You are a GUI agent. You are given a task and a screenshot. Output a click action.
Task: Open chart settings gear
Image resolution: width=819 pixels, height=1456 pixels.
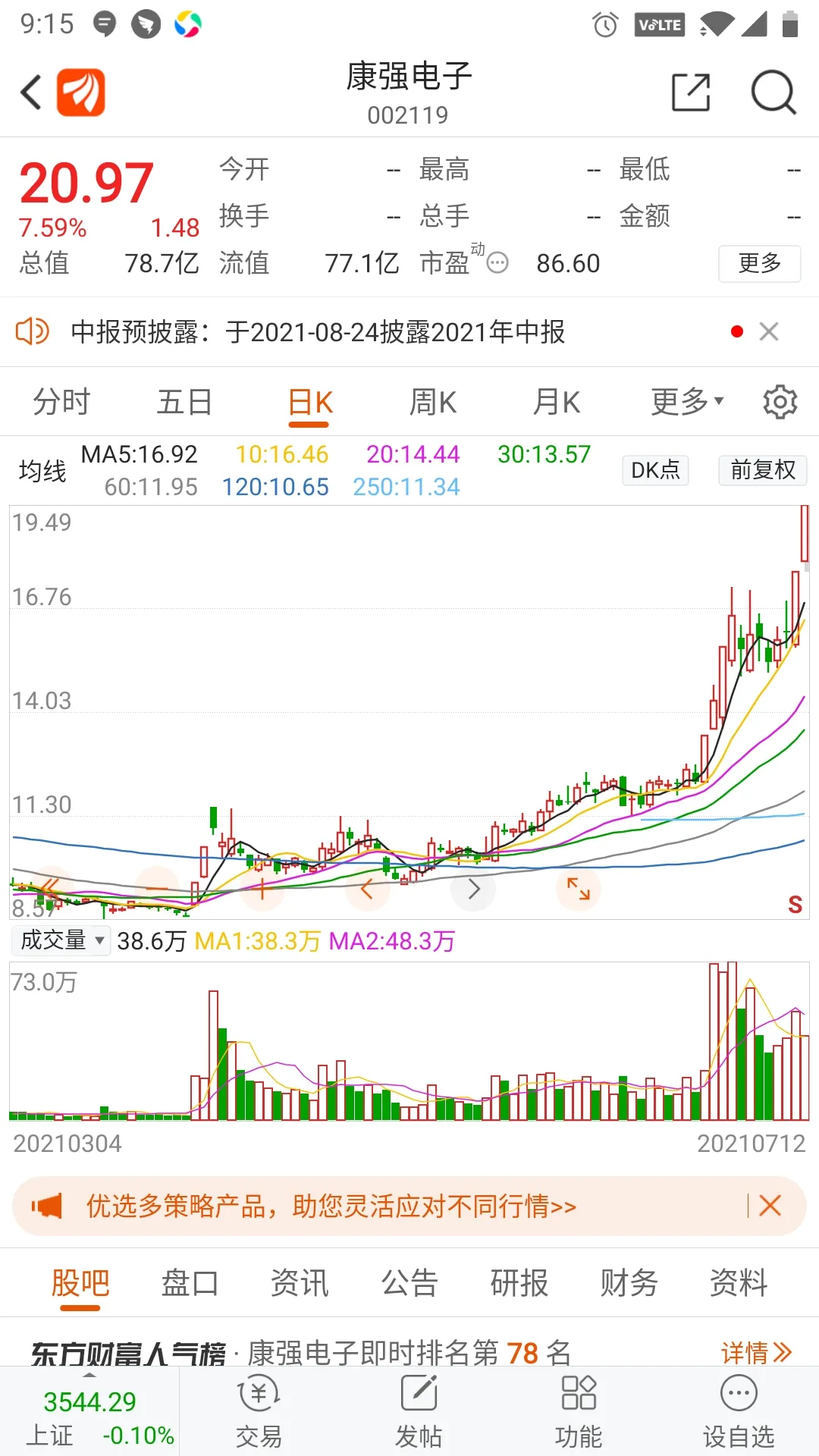780,402
